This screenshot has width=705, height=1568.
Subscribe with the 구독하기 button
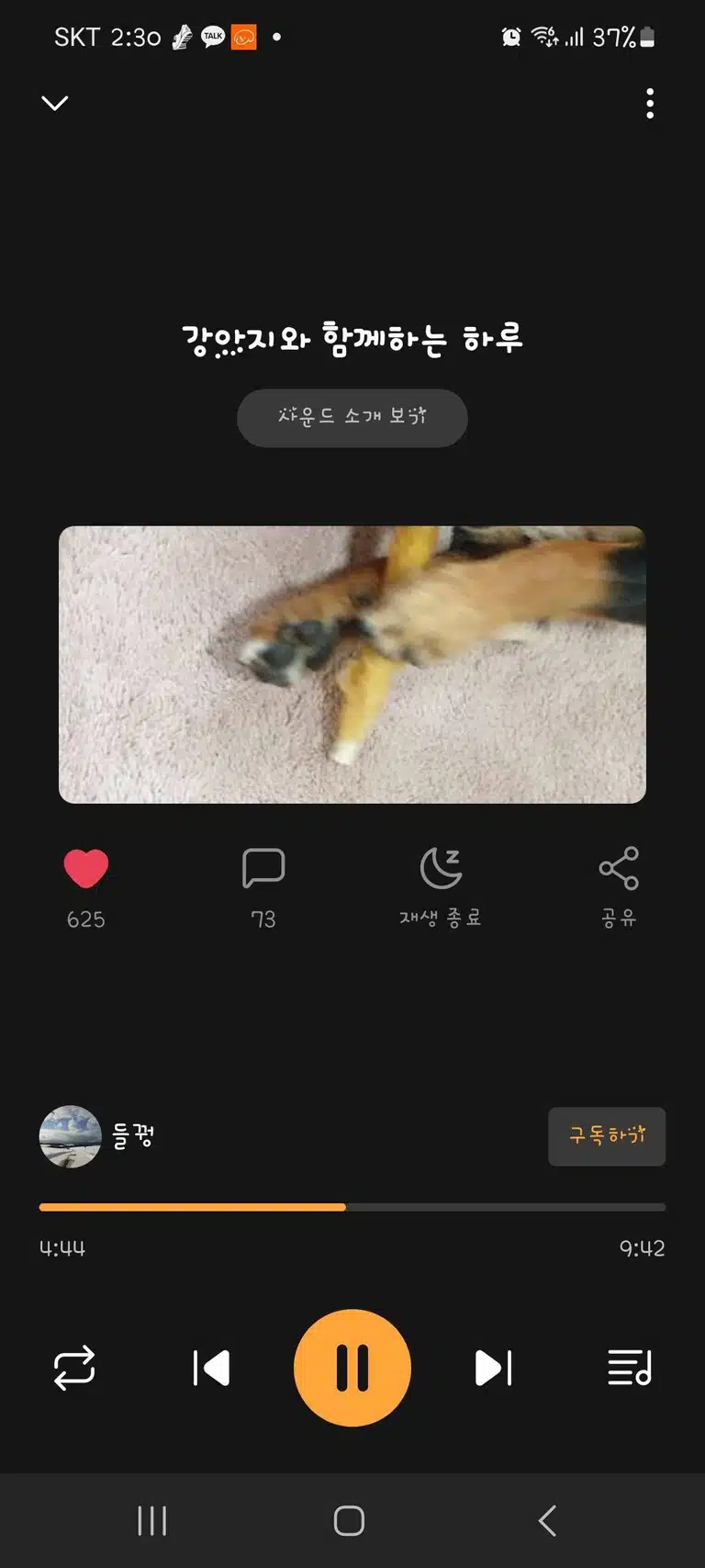[x=607, y=1136]
